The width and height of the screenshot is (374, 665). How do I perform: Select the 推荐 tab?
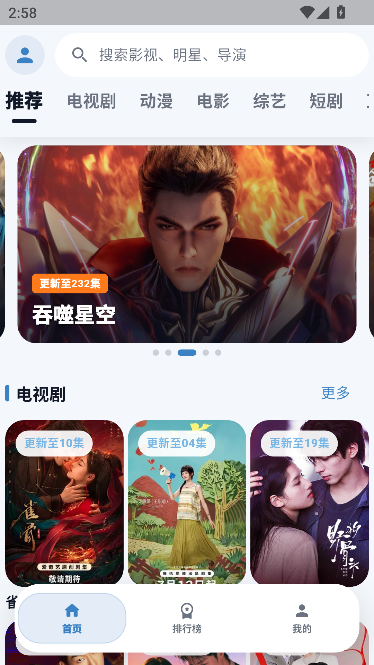point(24,101)
